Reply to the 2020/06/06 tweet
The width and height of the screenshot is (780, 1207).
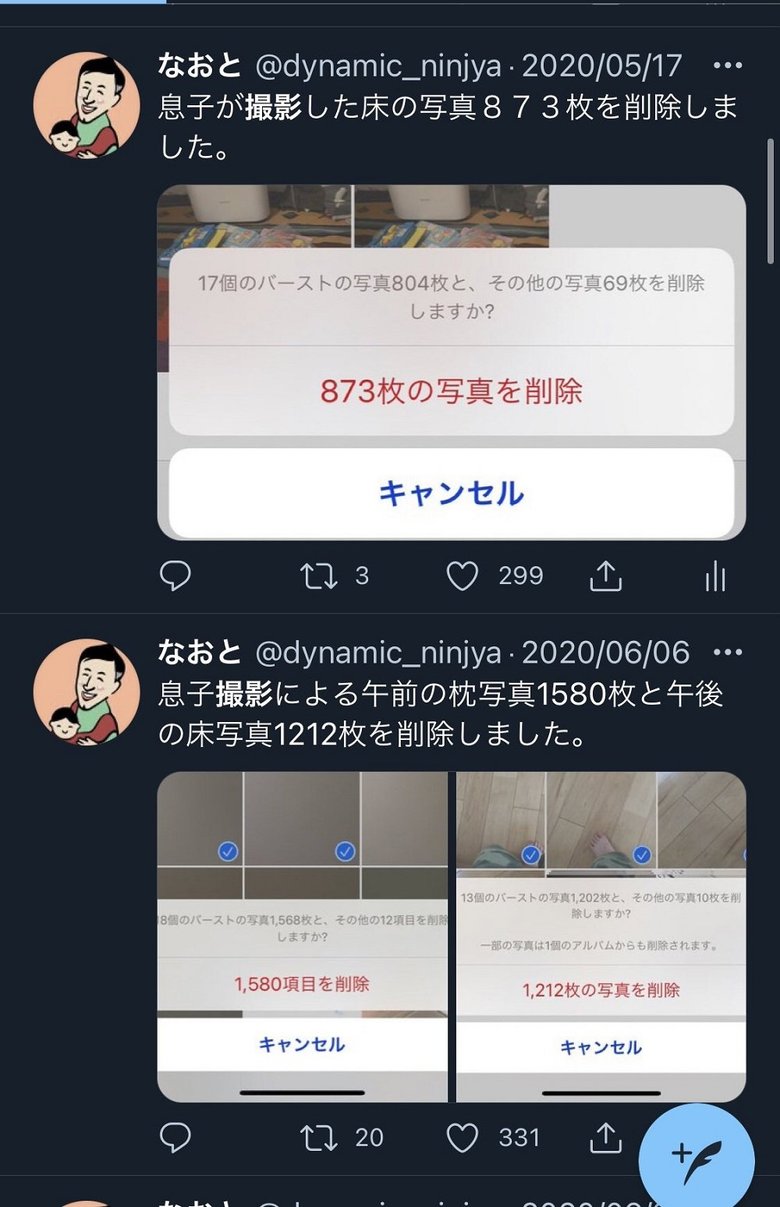pos(175,1137)
